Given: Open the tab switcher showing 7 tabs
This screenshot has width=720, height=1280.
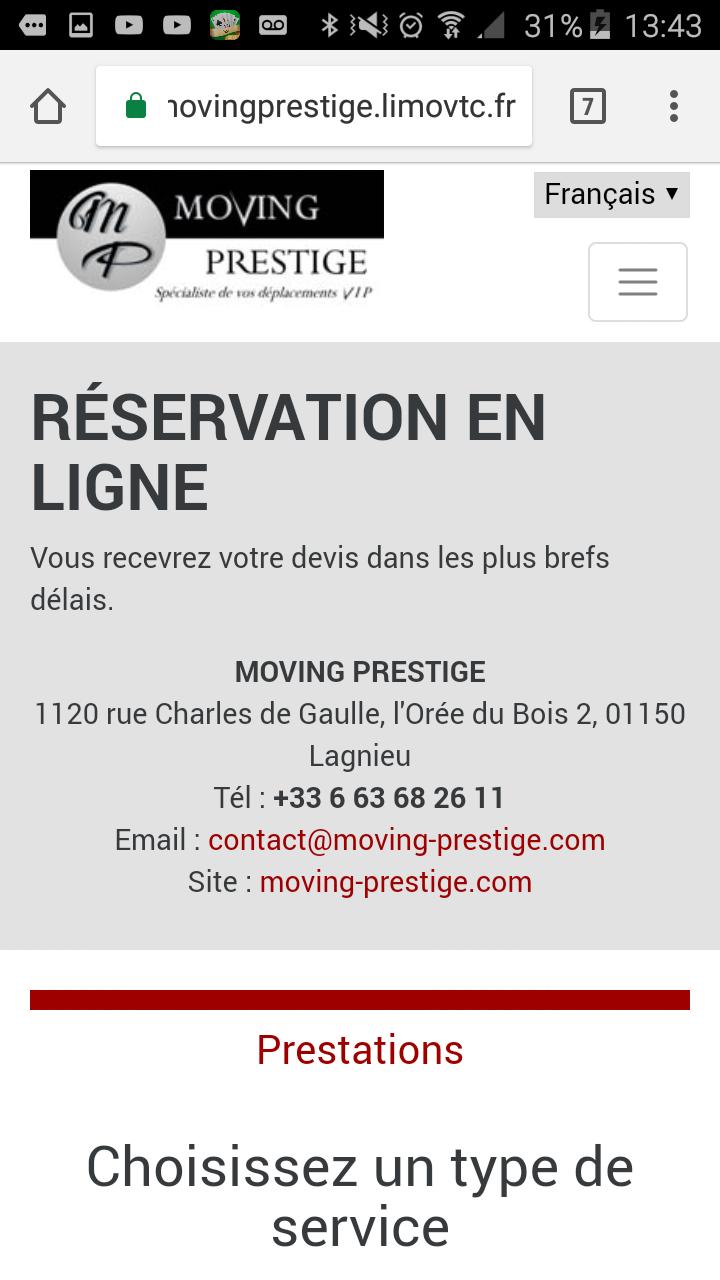Looking at the screenshot, I should coord(587,106).
